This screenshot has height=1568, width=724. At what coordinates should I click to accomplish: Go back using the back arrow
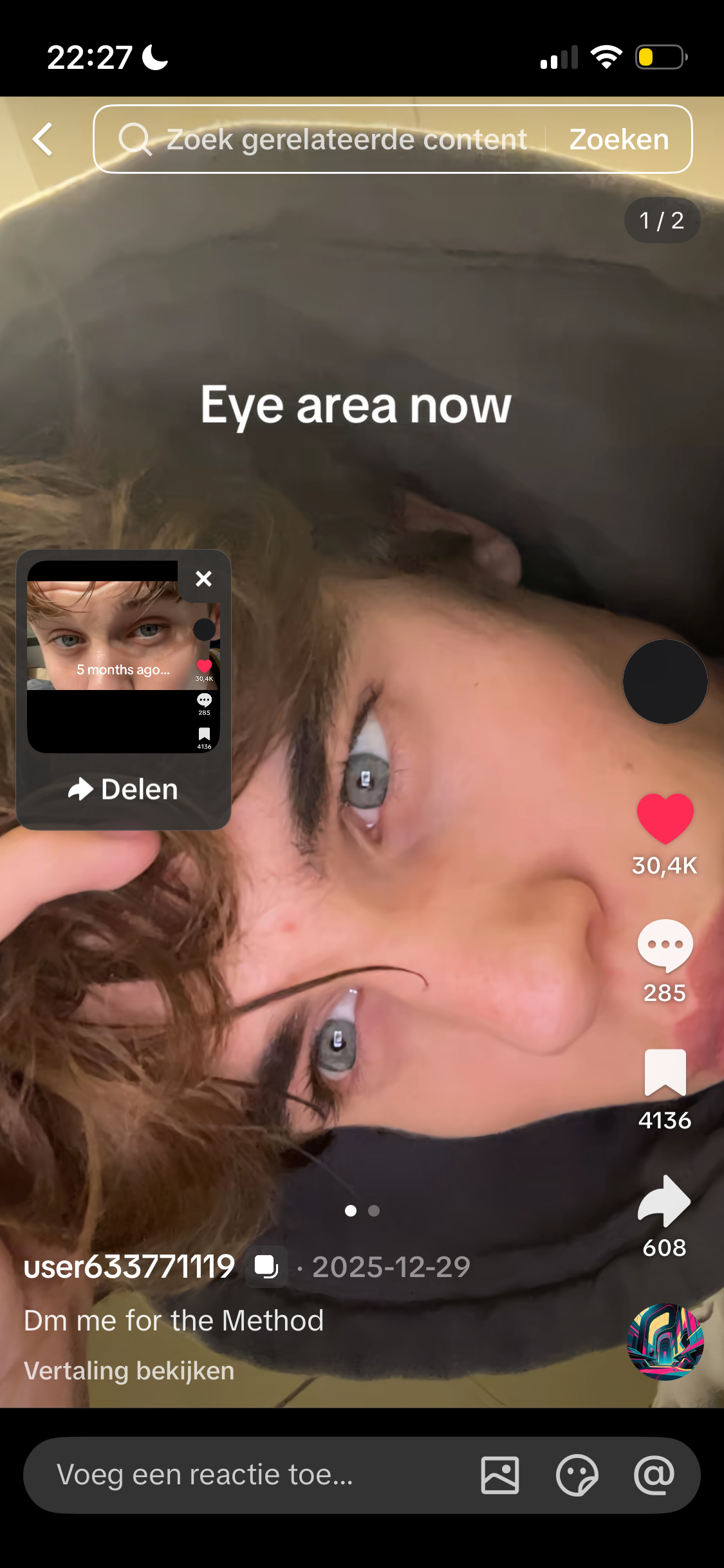pyautogui.click(x=43, y=139)
